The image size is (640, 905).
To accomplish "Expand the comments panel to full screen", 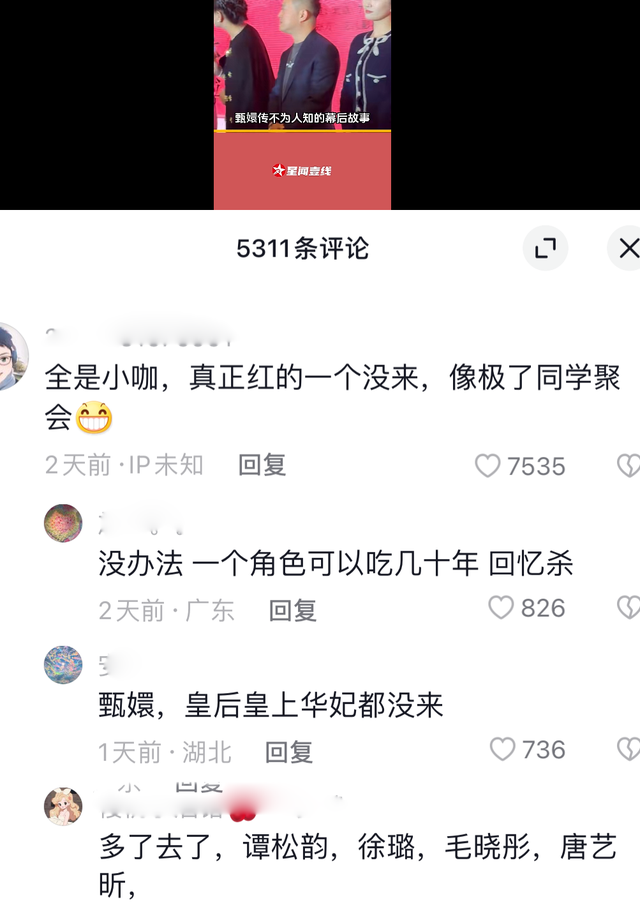I will coord(545,248).
